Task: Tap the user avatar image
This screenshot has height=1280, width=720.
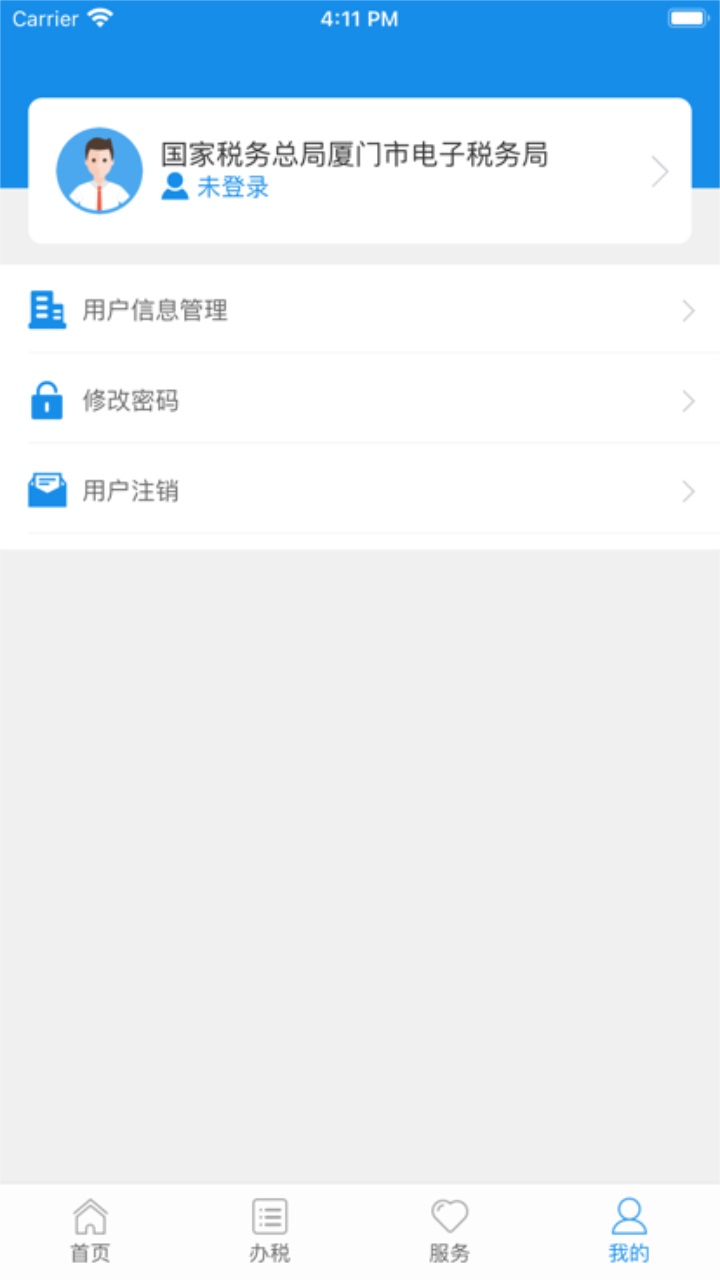Action: click(99, 170)
